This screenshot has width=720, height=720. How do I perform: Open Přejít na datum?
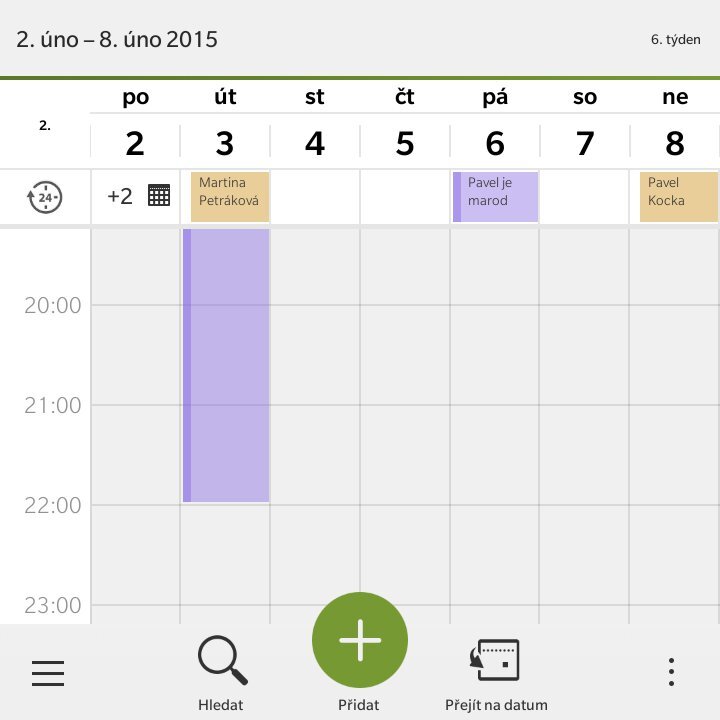click(x=496, y=672)
